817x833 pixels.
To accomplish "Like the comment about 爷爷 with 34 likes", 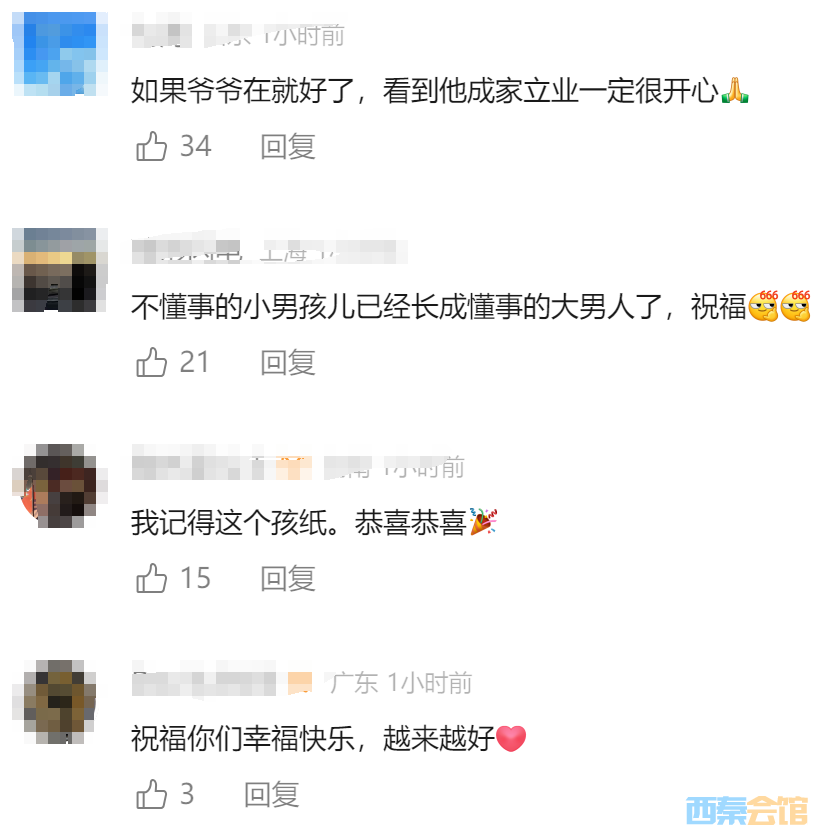I will [x=152, y=147].
